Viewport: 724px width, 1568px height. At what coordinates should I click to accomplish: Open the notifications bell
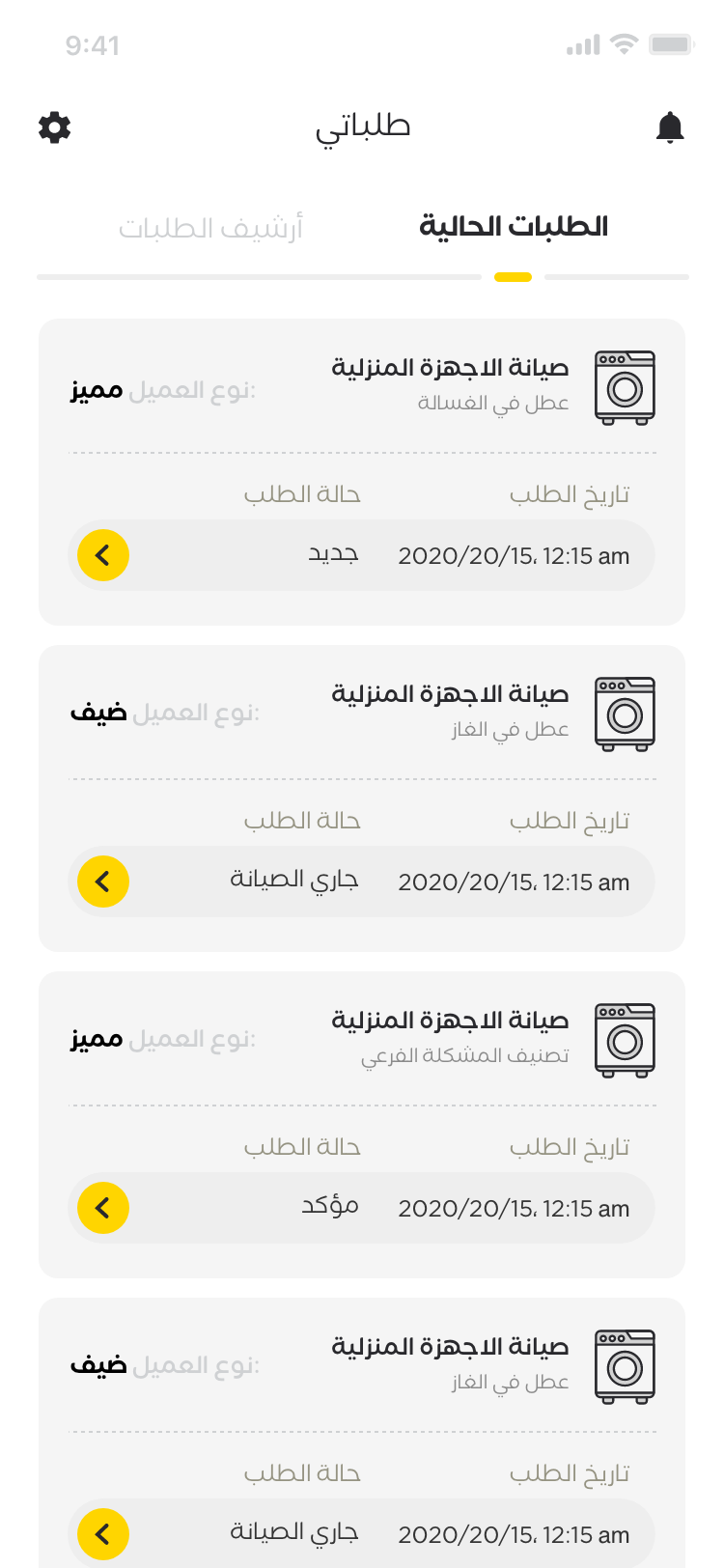tap(670, 126)
